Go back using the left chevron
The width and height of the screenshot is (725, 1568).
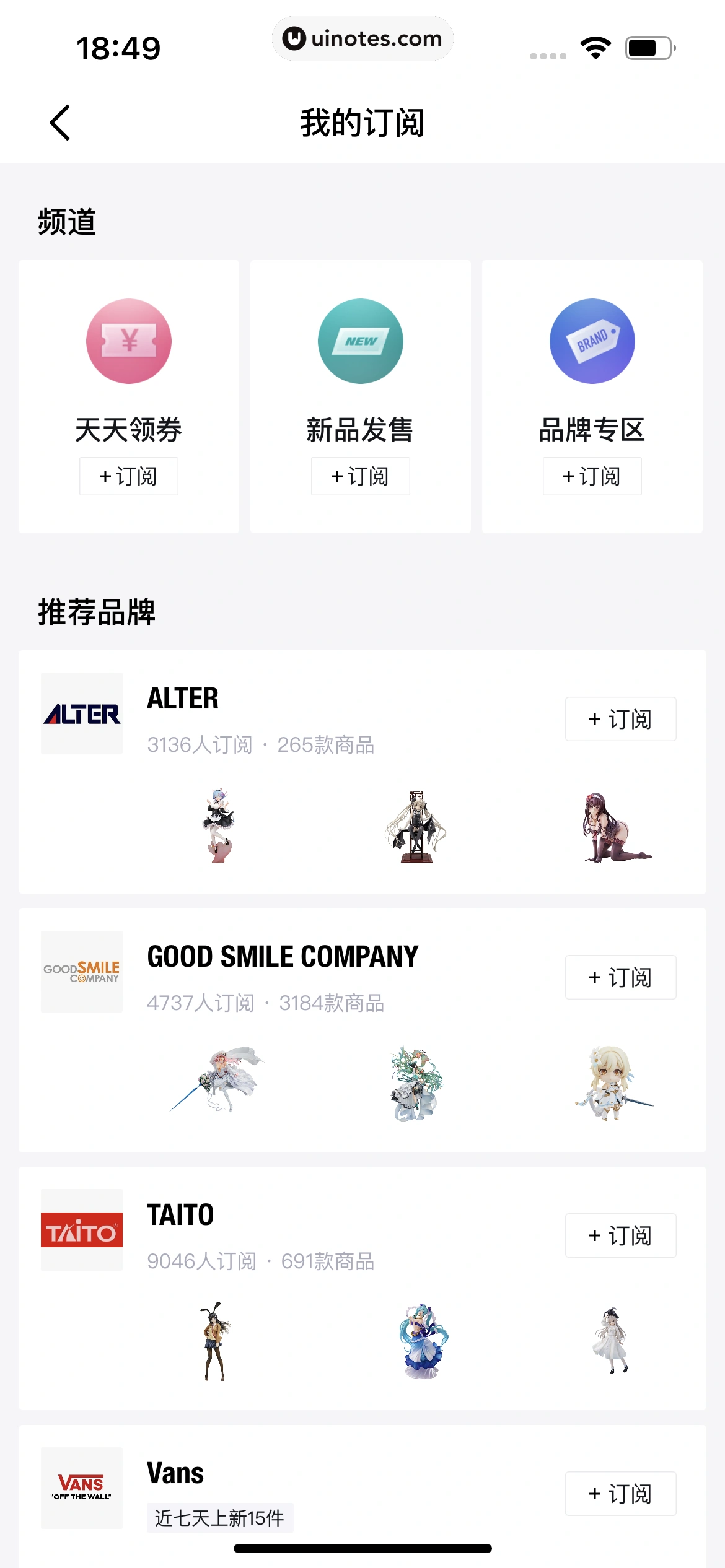click(60, 122)
